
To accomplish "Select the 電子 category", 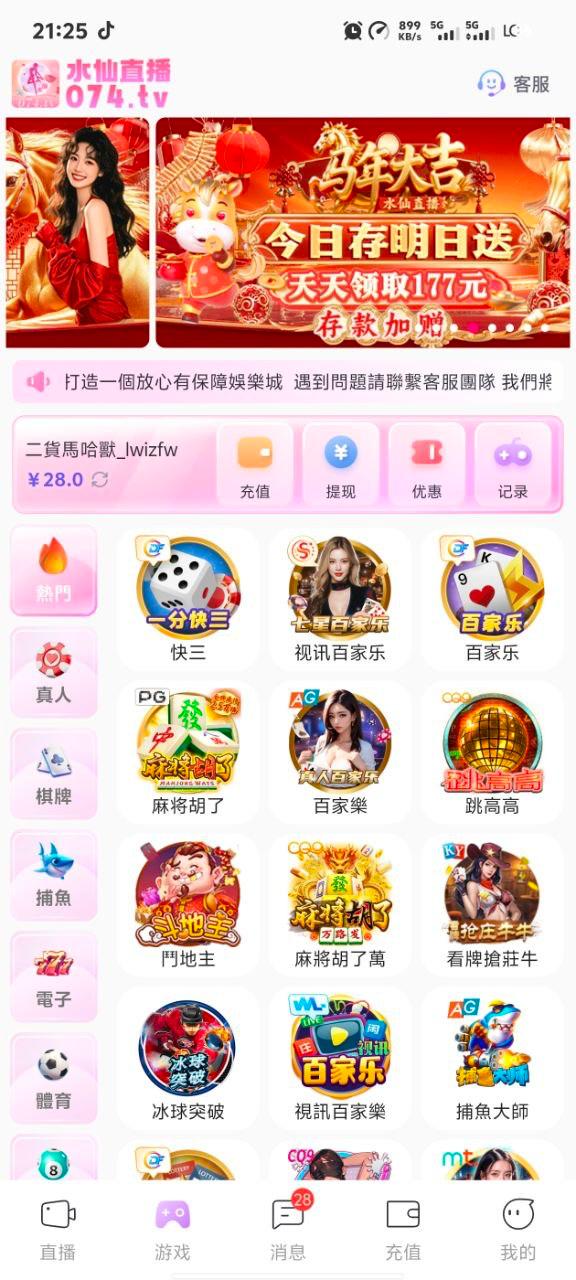I will pyautogui.click(x=54, y=977).
